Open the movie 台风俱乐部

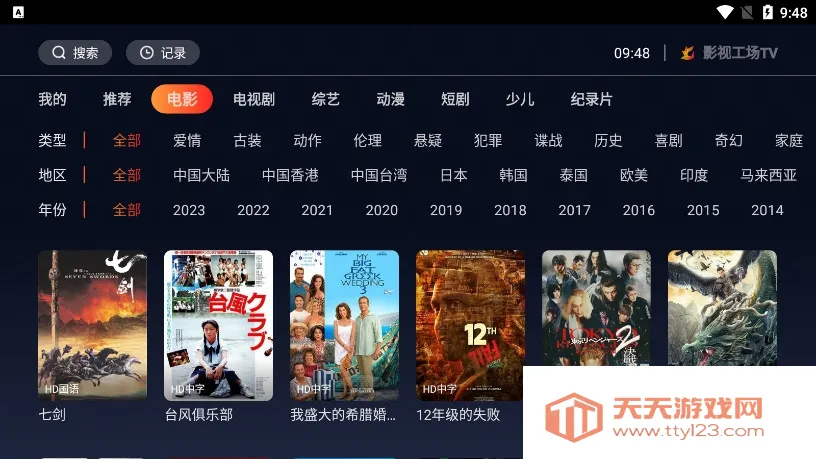point(218,325)
